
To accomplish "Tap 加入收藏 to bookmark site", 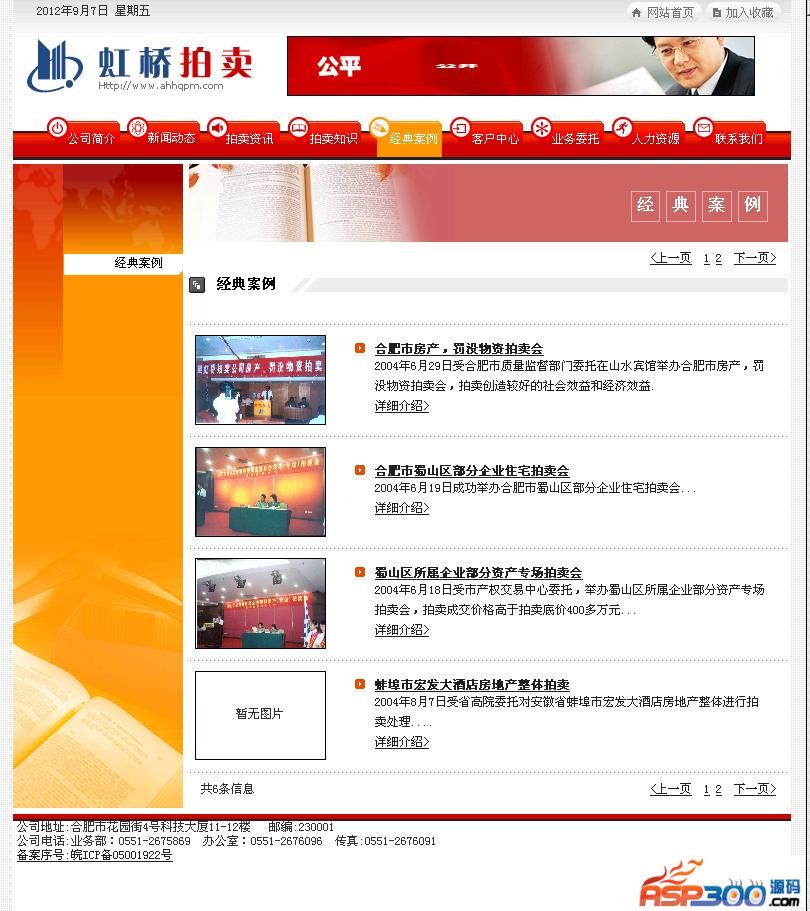I will (748, 13).
